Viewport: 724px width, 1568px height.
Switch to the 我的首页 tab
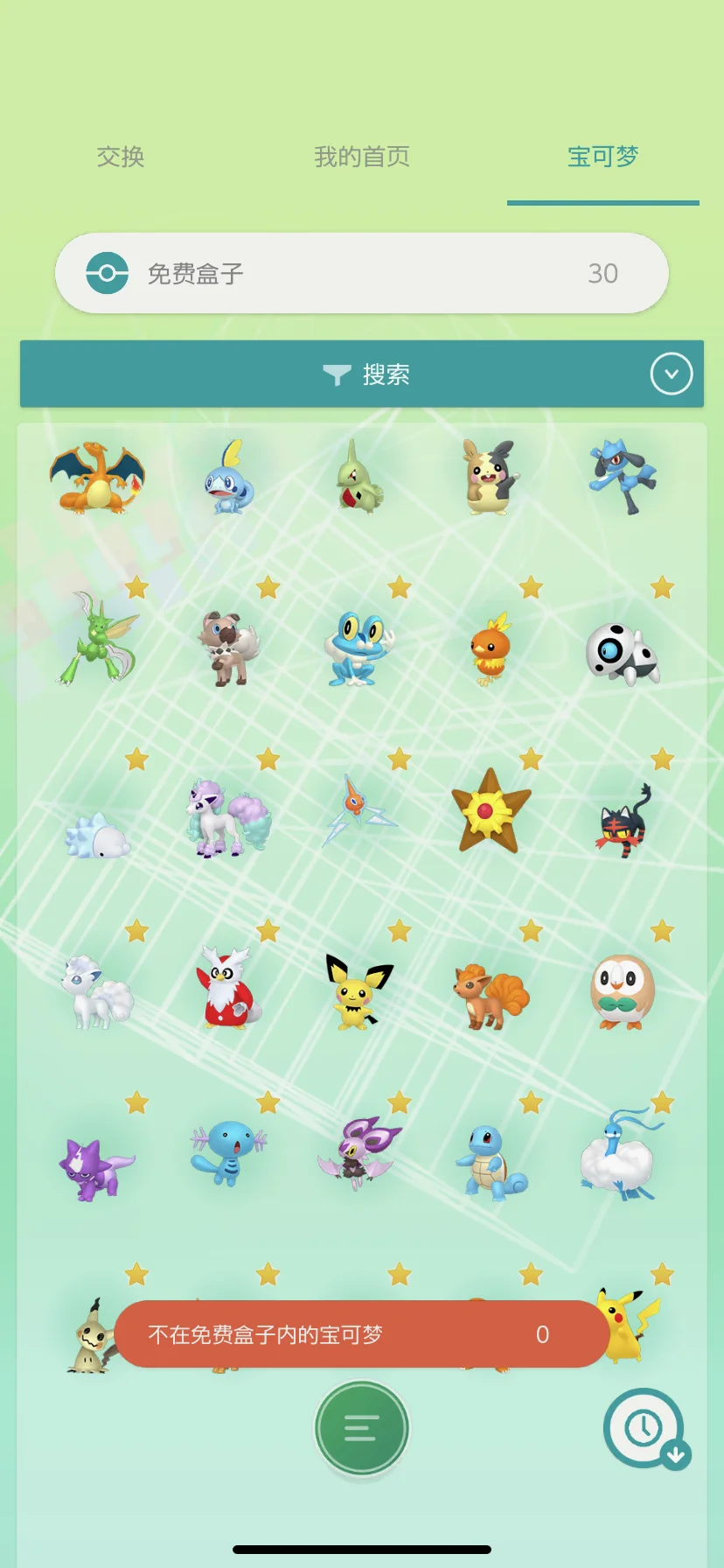tap(361, 157)
